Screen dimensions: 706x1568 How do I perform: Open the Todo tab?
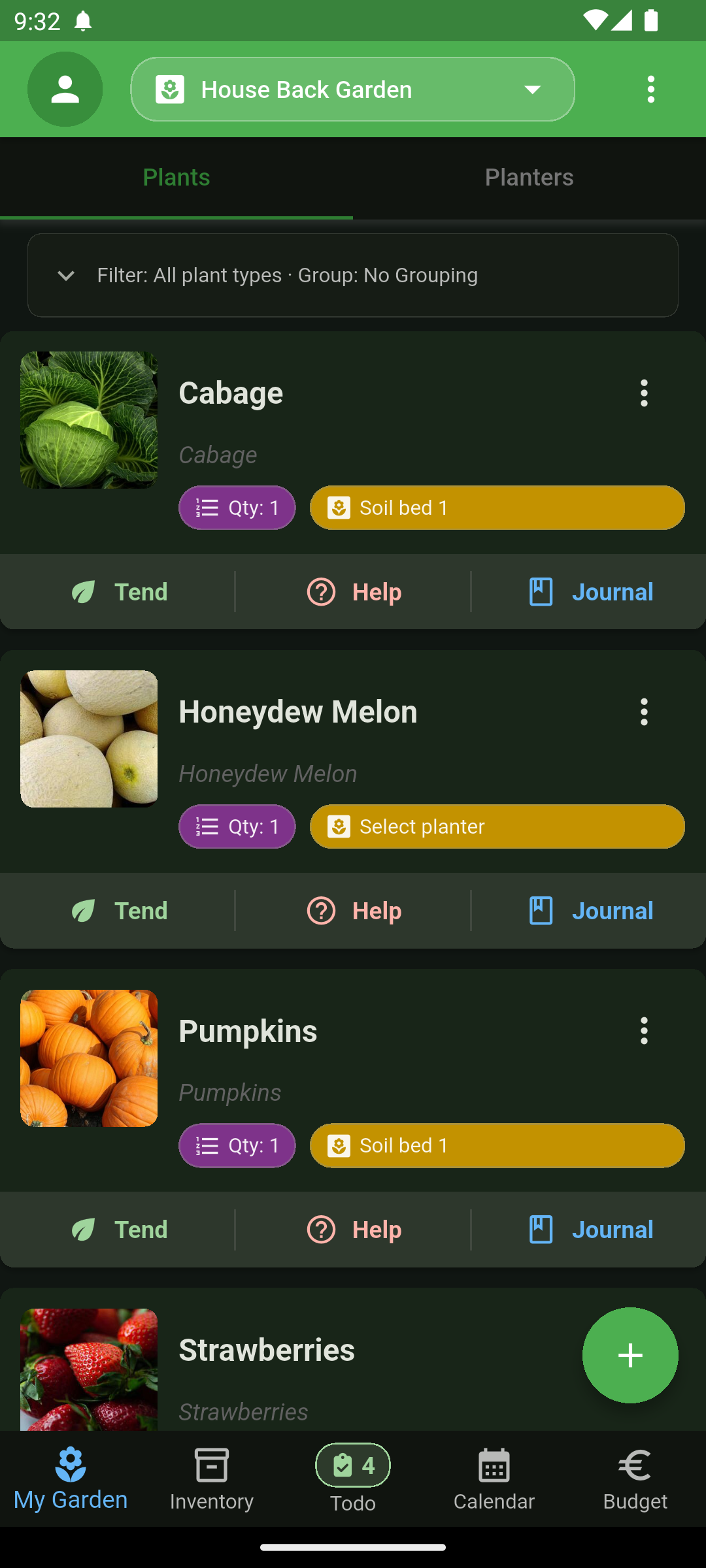tap(353, 1479)
